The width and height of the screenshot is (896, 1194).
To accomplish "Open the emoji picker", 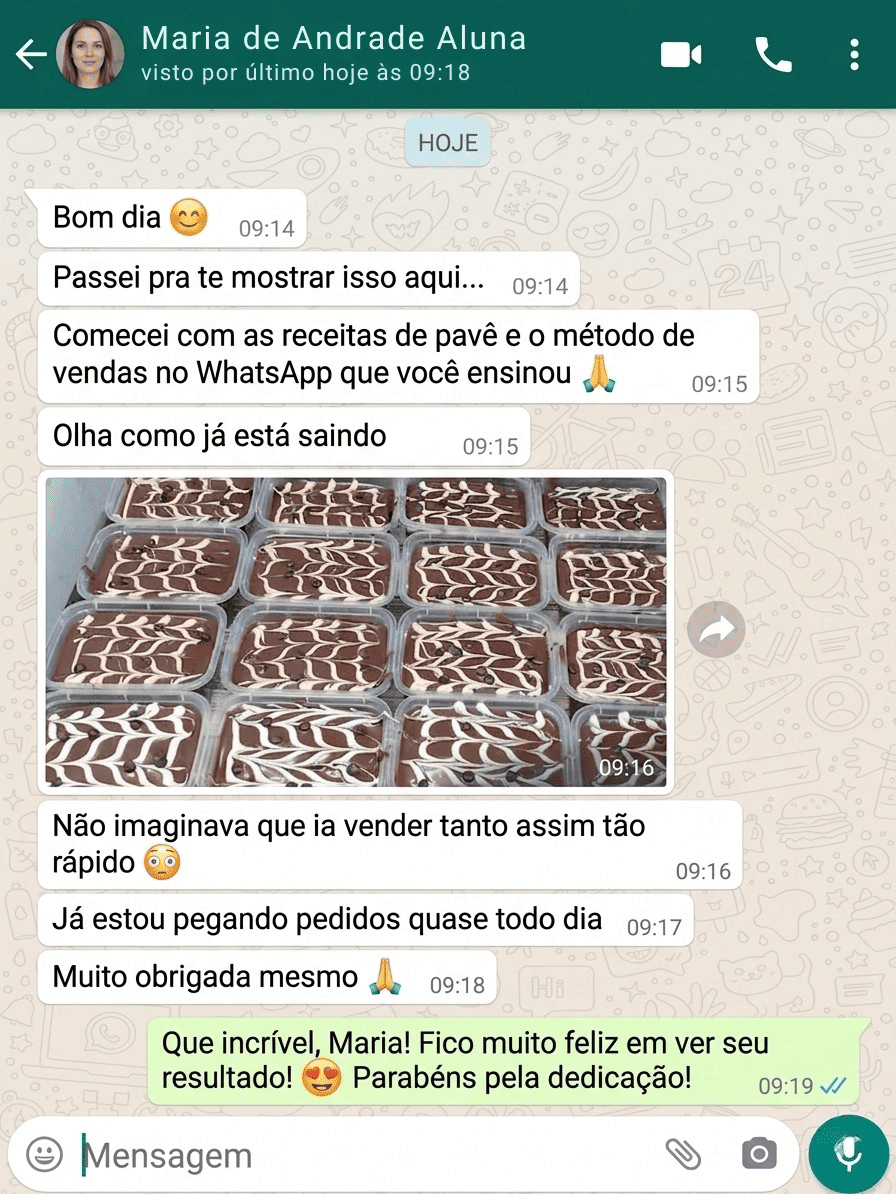I will 44,1154.
